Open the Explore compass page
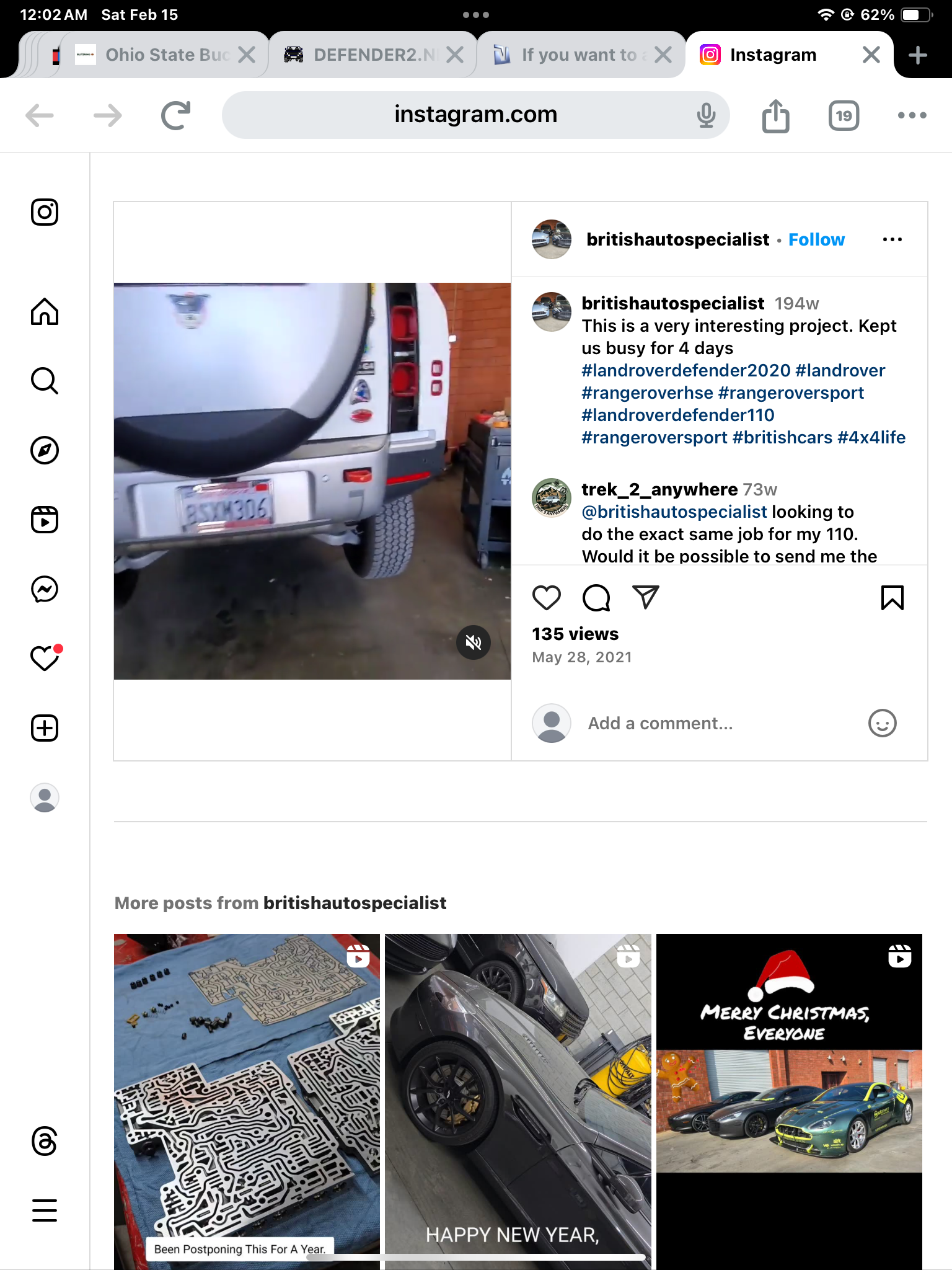Viewport: 952px width, 1270px height. point(45,450)
